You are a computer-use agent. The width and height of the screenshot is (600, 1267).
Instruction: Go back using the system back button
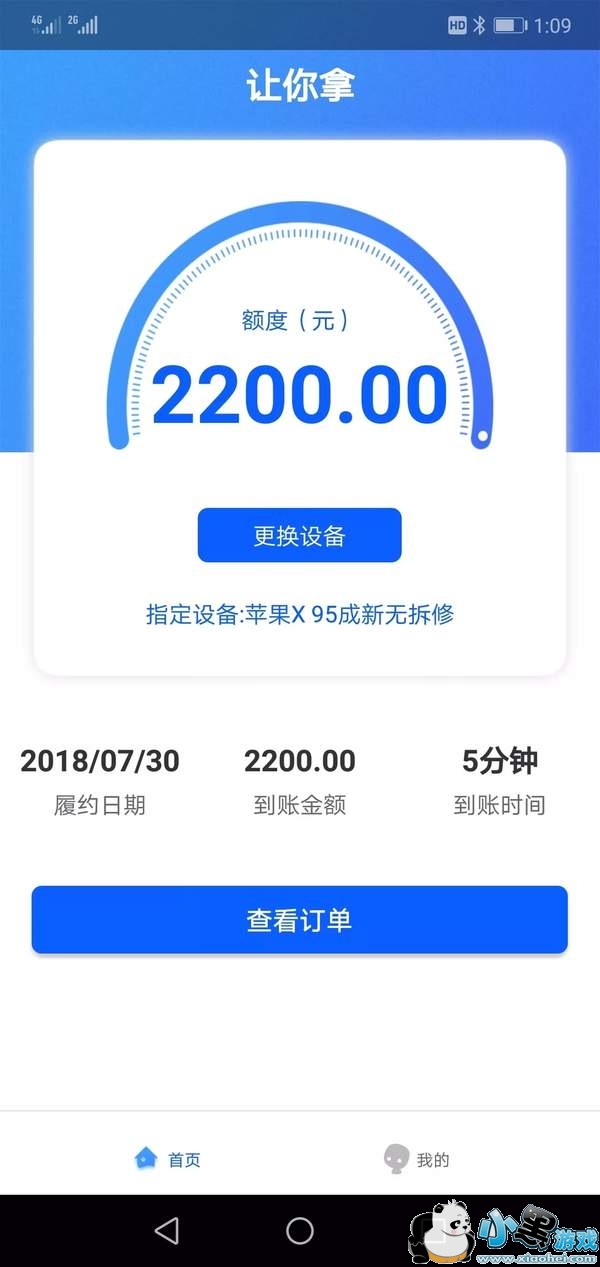click(167, 1230)
